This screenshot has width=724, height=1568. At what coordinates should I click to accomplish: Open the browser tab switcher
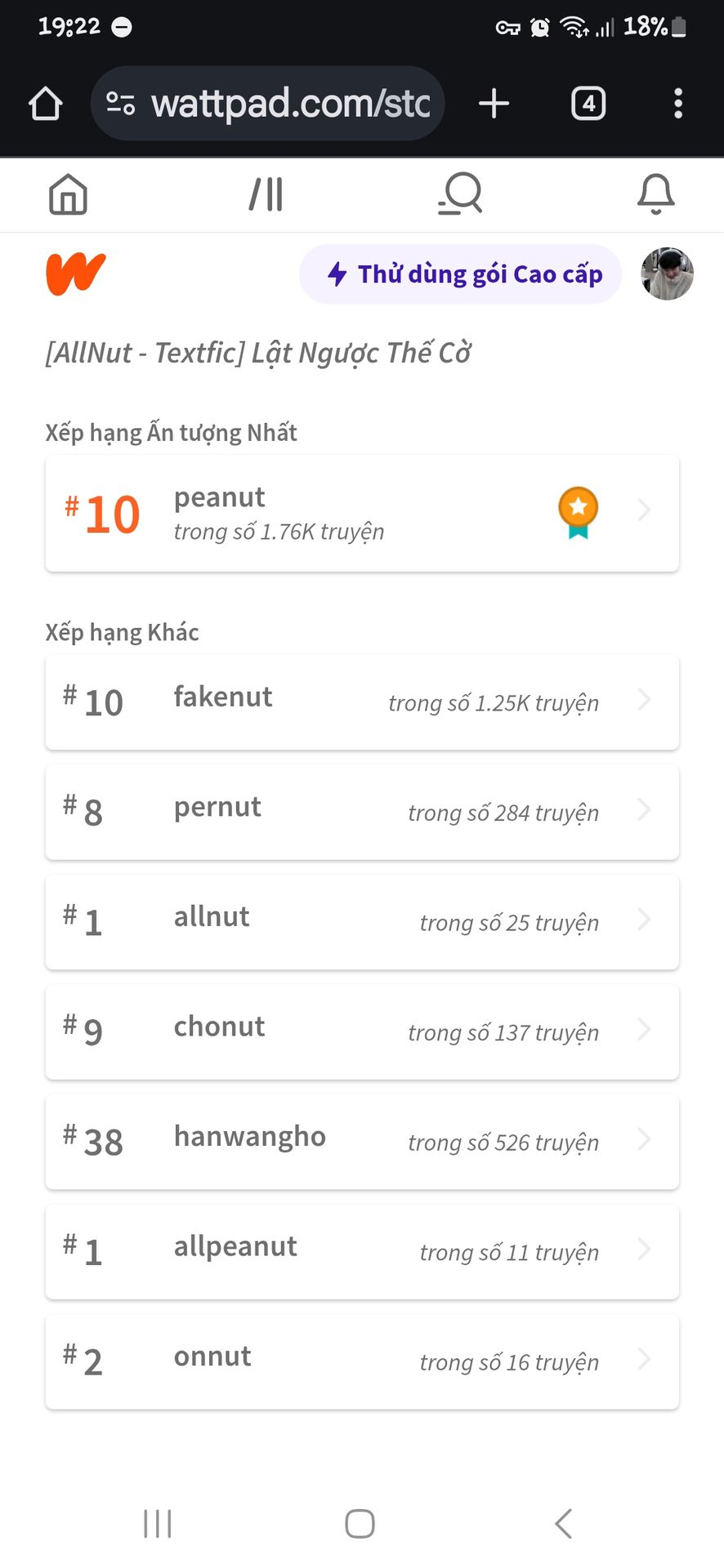588,104
